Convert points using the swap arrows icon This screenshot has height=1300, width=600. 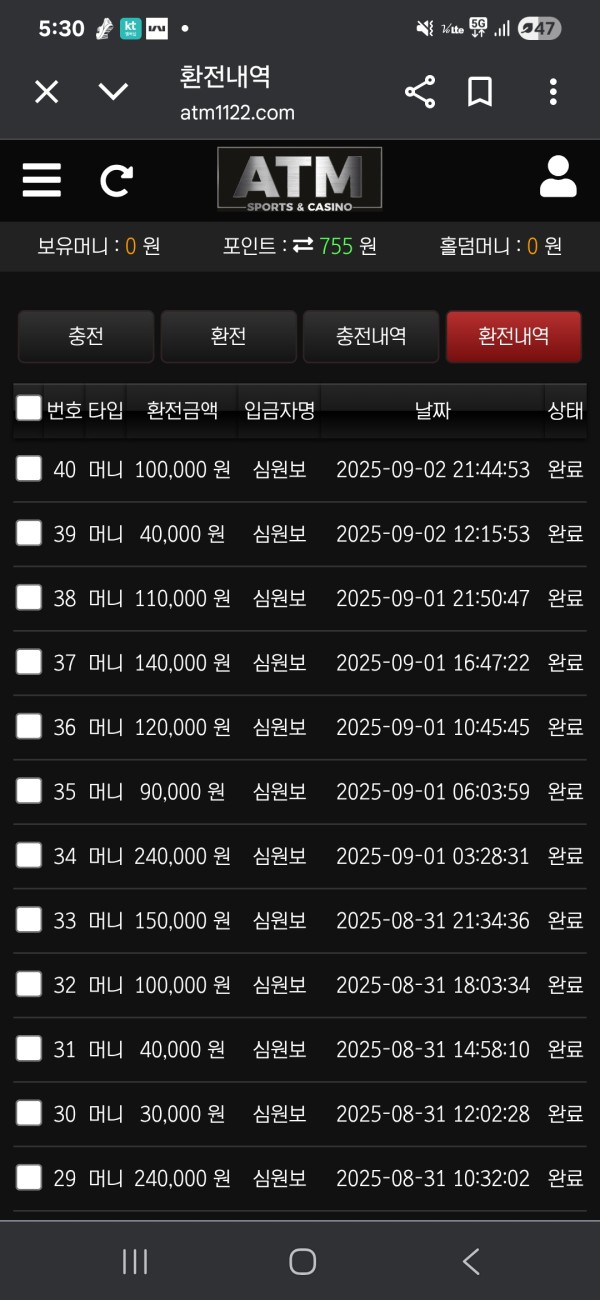[x=303, y=246]
